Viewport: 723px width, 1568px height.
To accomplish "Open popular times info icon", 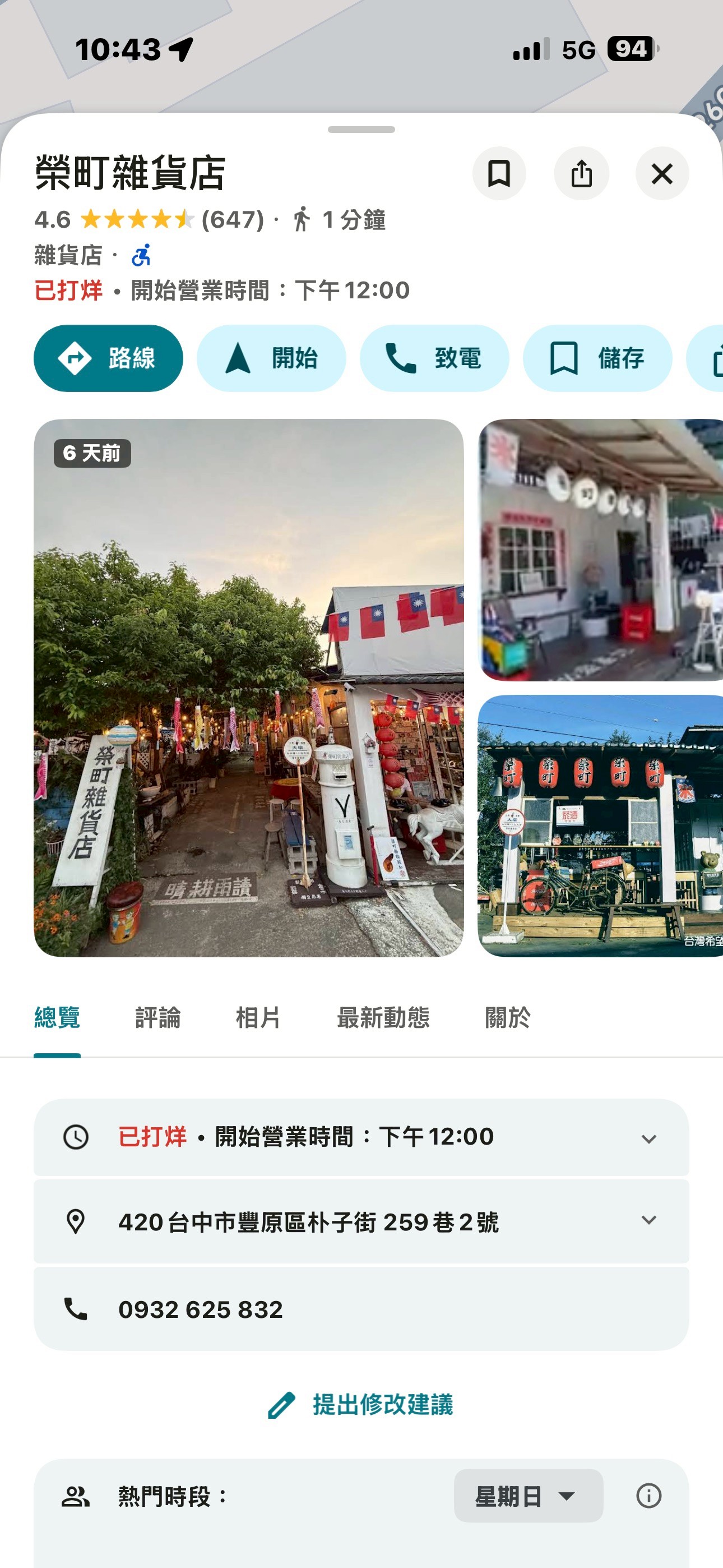I will 648,1496.
